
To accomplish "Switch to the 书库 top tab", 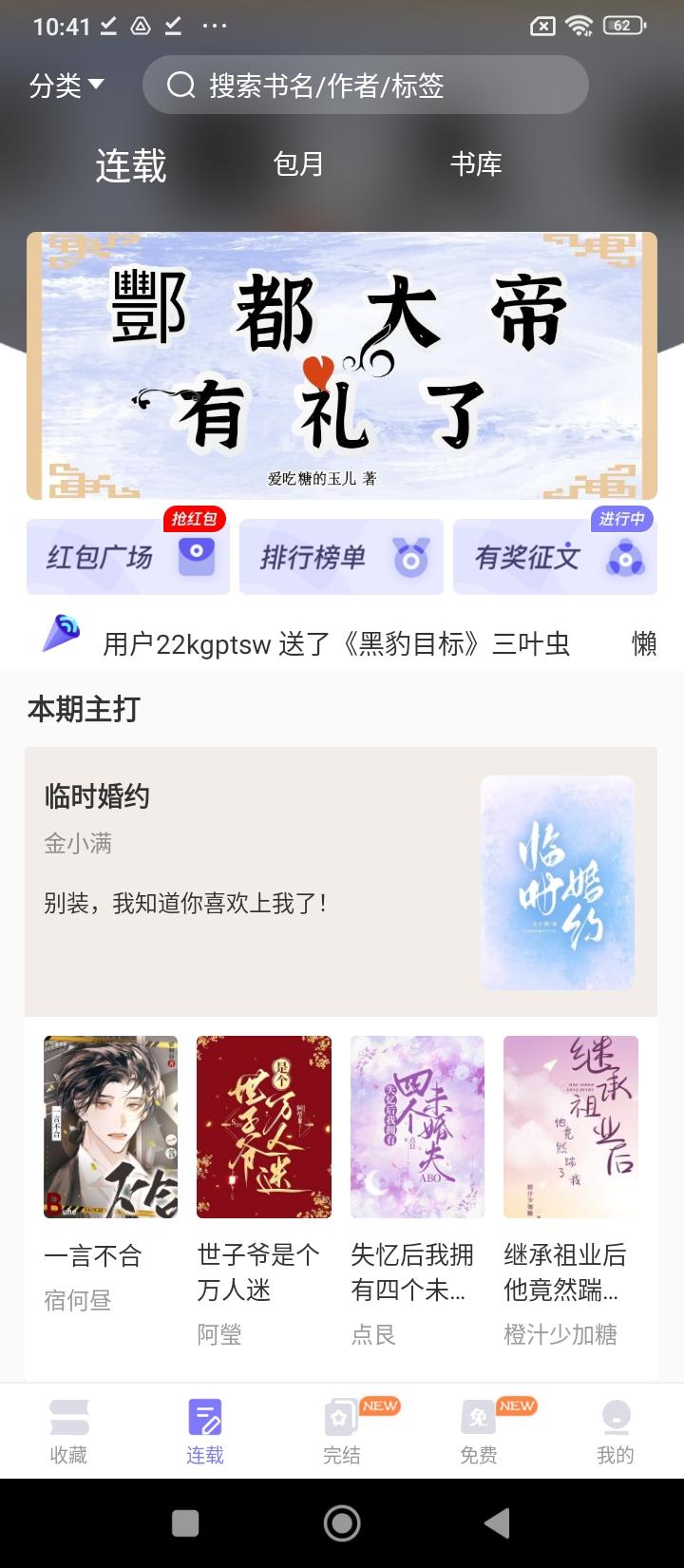I will click(x=476, y=164).
